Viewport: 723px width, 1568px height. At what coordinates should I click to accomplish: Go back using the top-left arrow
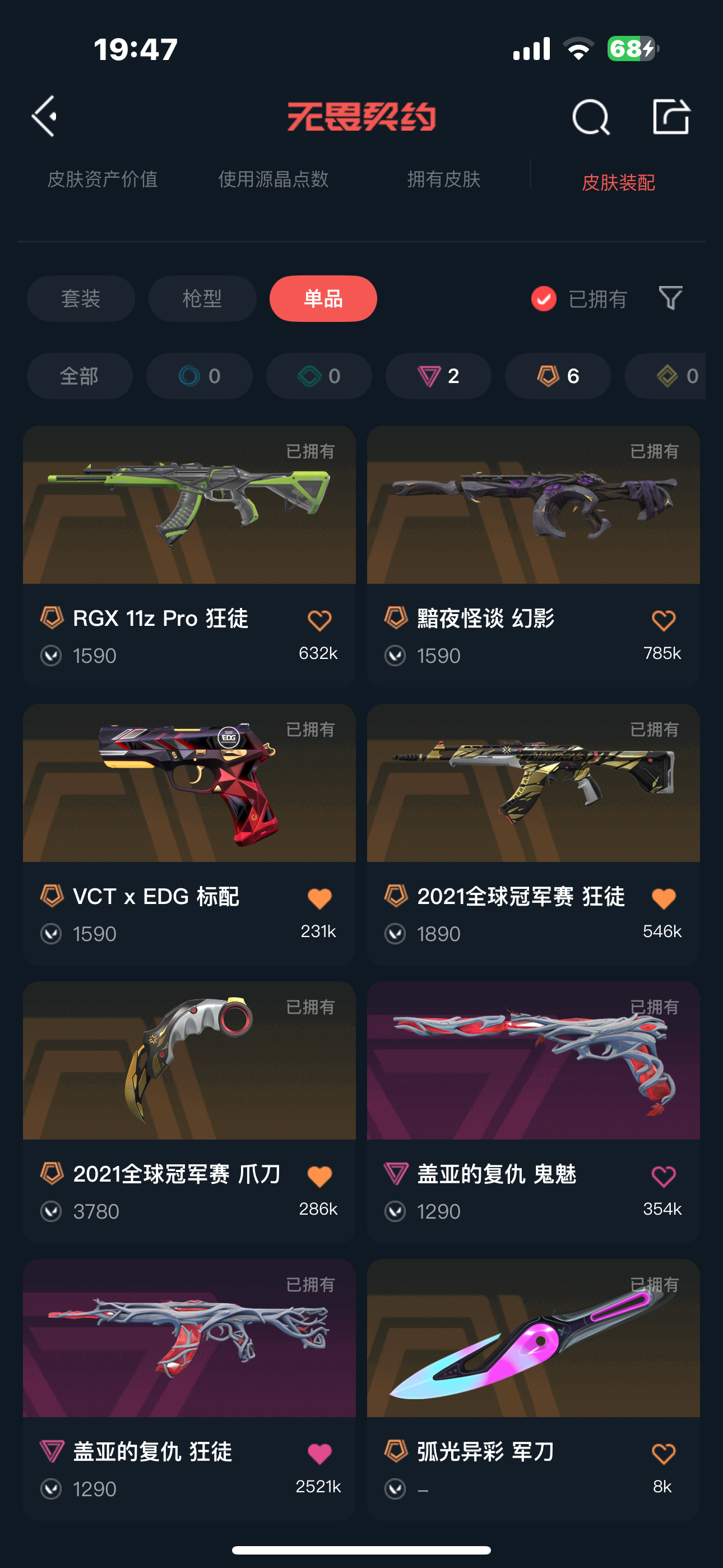click(x=44, y=116)
